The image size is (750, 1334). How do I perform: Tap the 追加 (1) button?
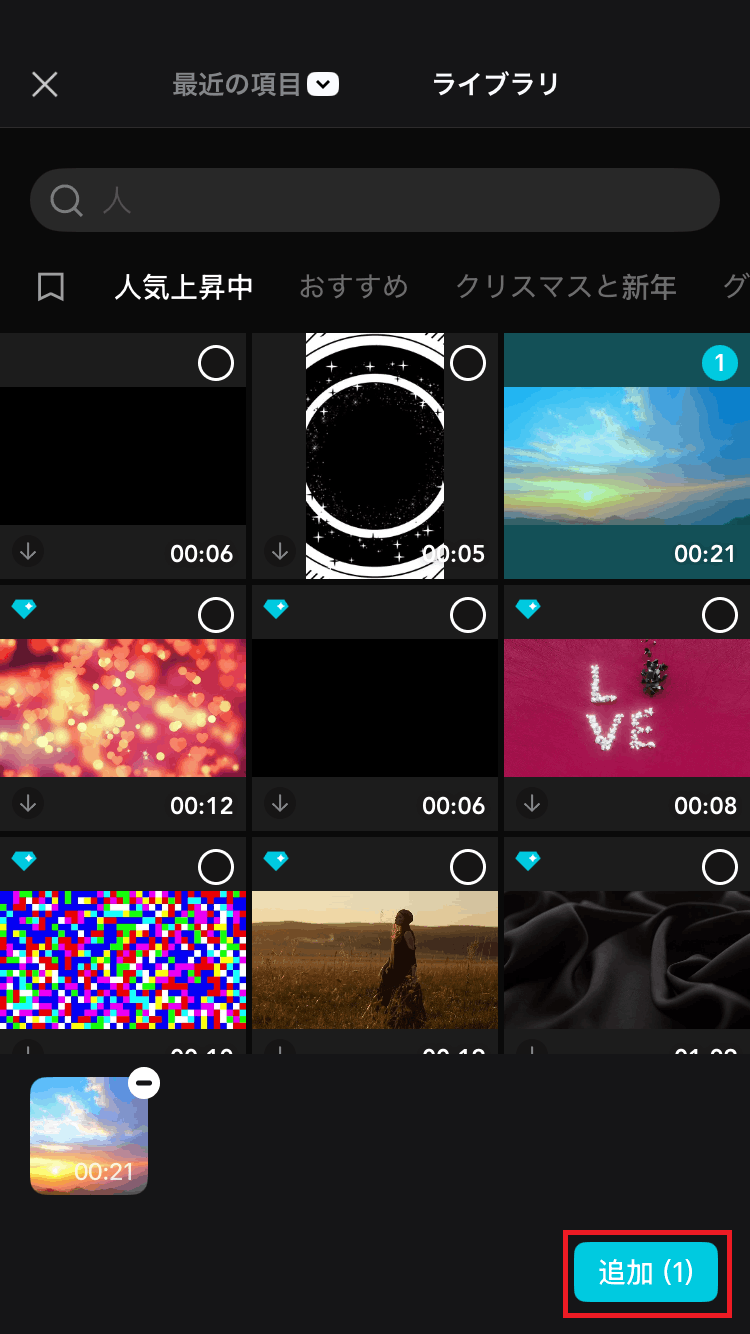pyautogui.click(x=646, y=1272)
